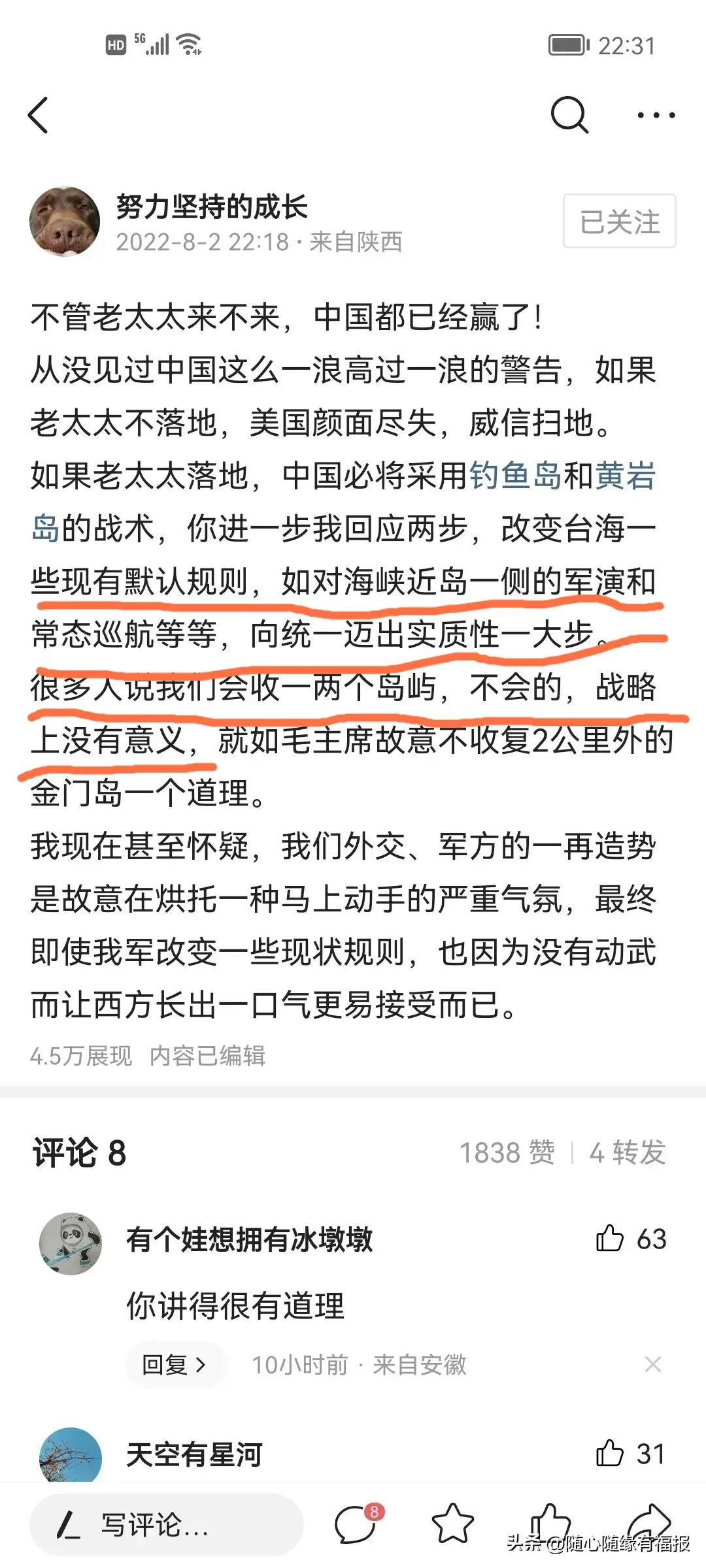
Task: Open search from the top bar
Action: [569, 115]
